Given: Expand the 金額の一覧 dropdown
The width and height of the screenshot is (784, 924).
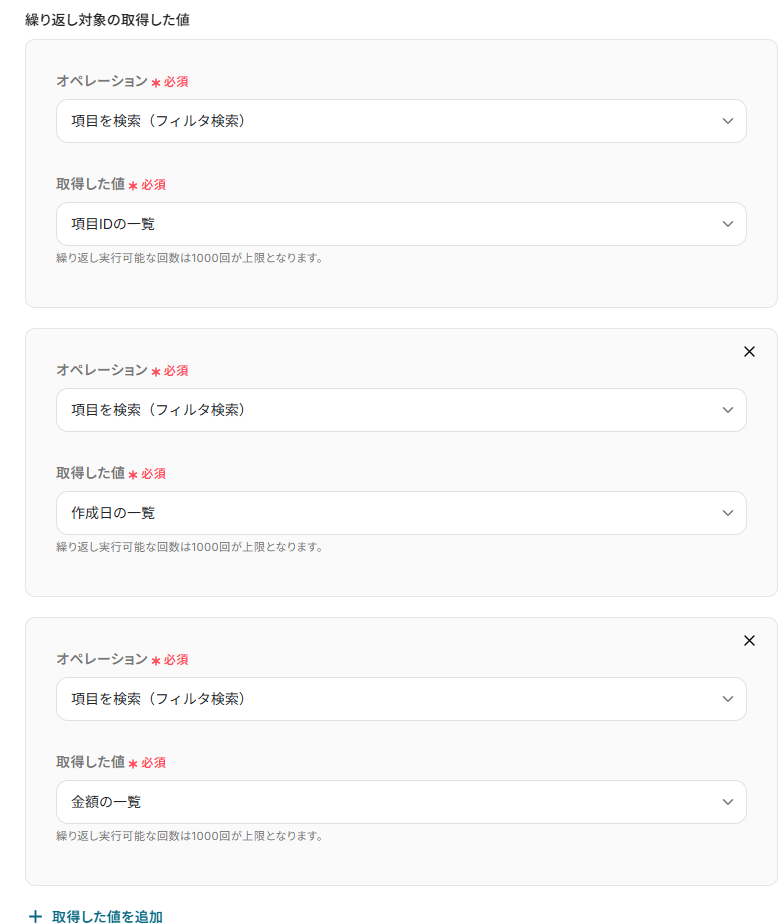Looking at the screenshot, I should coord(401,802).
